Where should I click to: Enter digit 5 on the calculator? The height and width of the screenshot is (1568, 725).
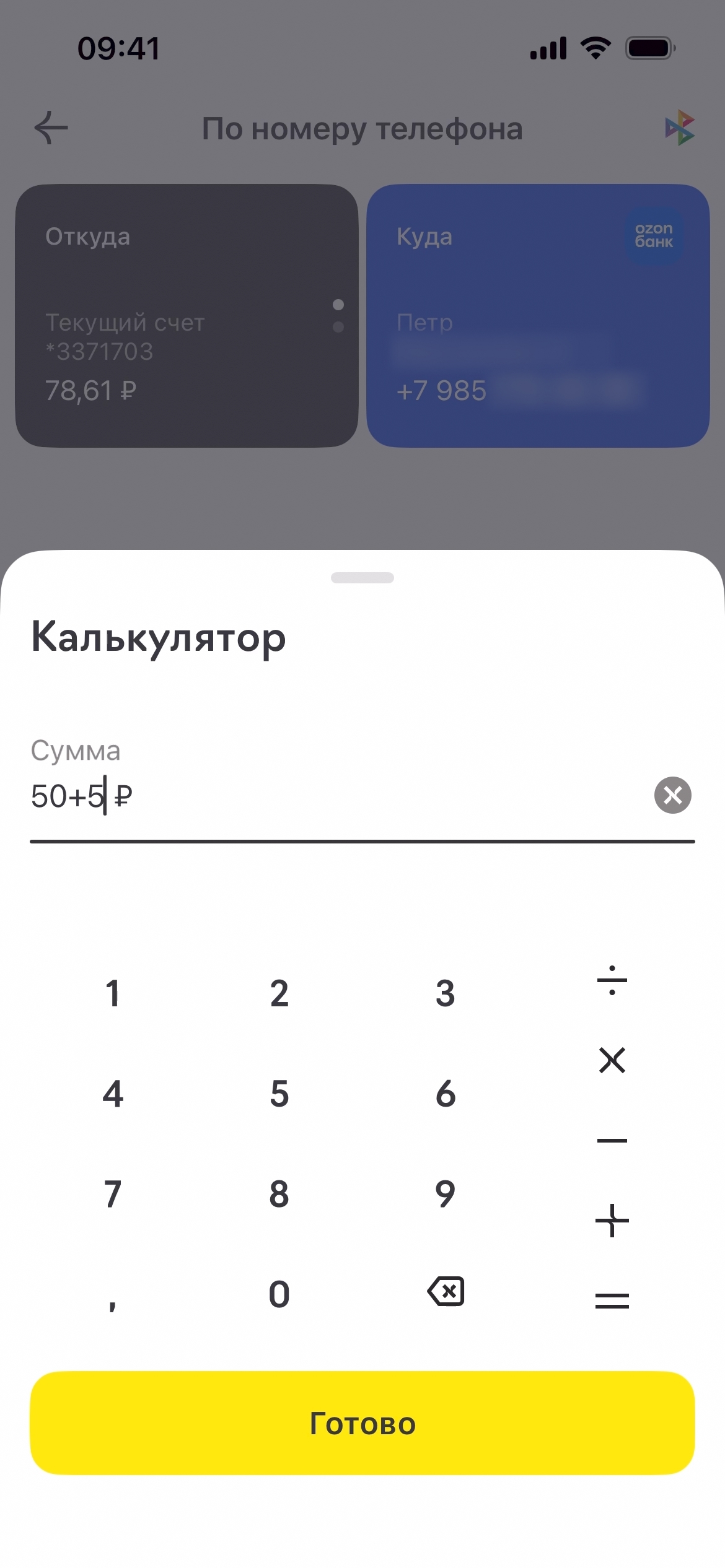(x=279, y=1094)
